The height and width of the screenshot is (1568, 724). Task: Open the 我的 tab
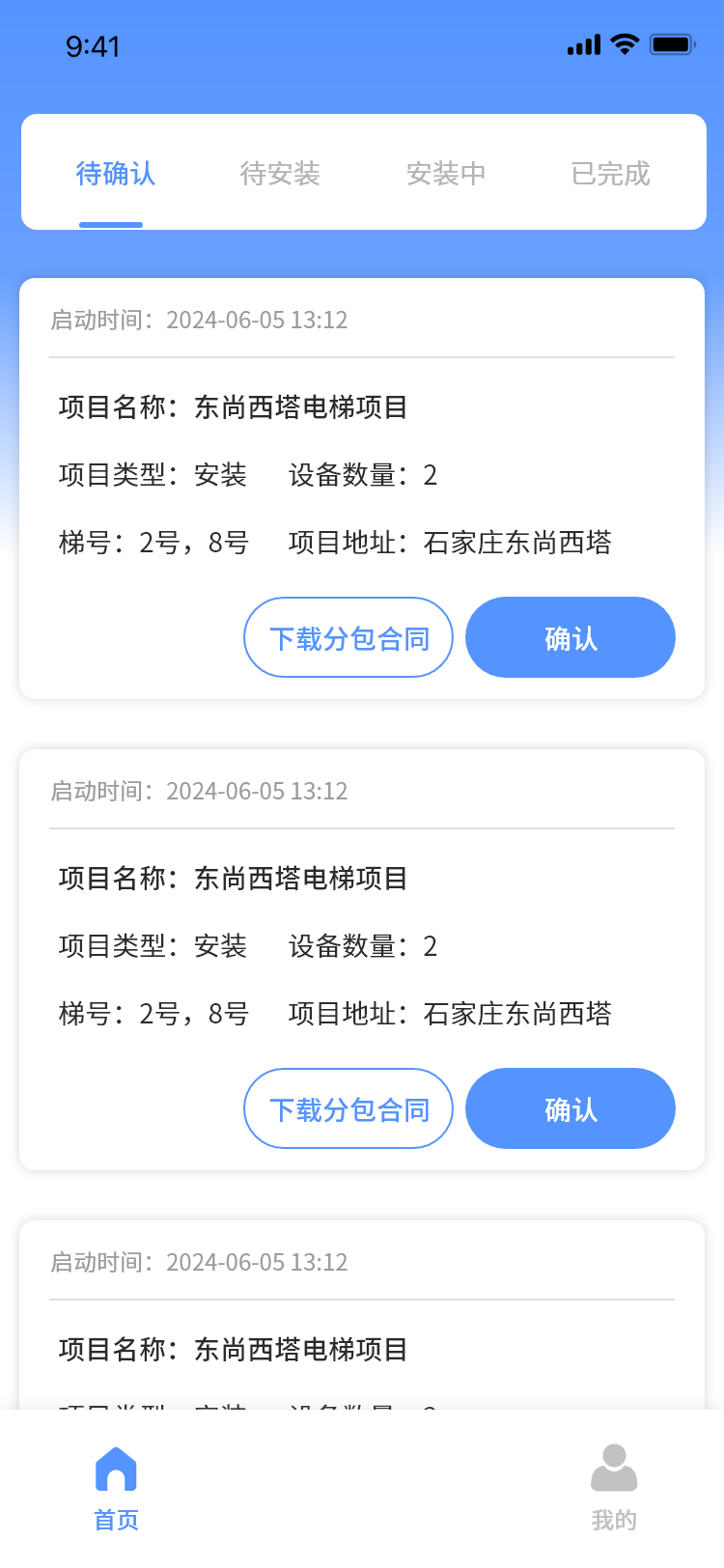coord(614,1489)
